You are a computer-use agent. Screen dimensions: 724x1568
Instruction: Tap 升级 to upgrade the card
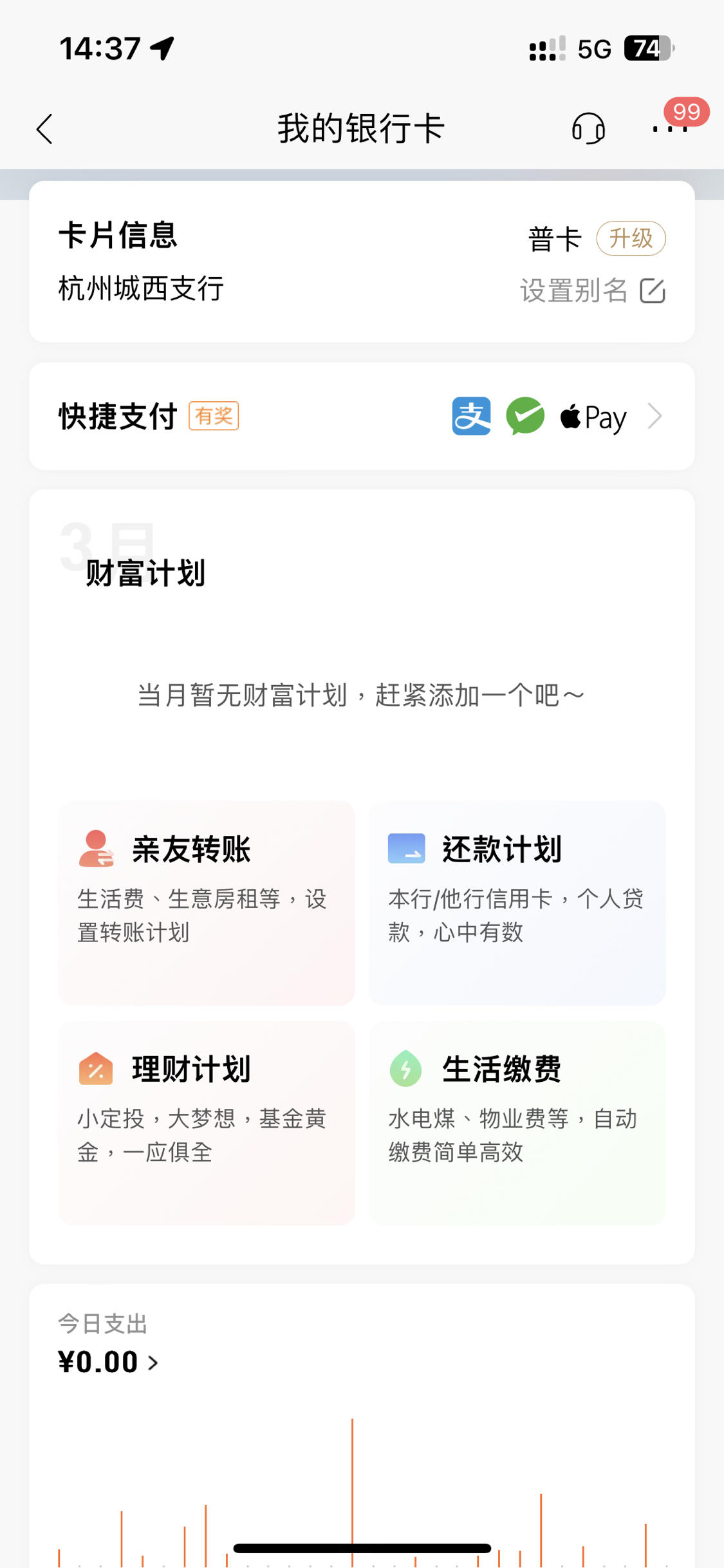(x=631, y=238)
